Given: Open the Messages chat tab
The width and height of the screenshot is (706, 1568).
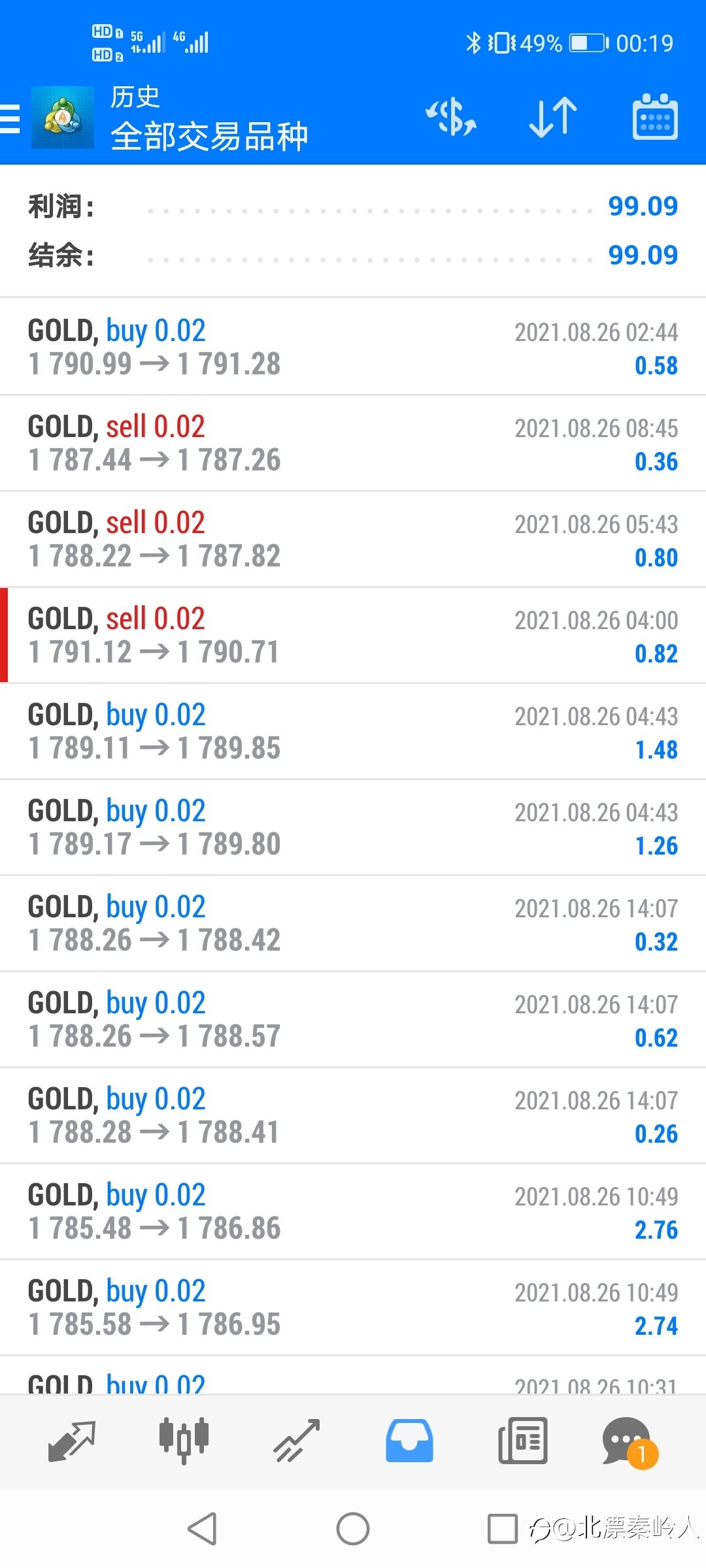Looking at the screenshot, I should (629, 1442).
